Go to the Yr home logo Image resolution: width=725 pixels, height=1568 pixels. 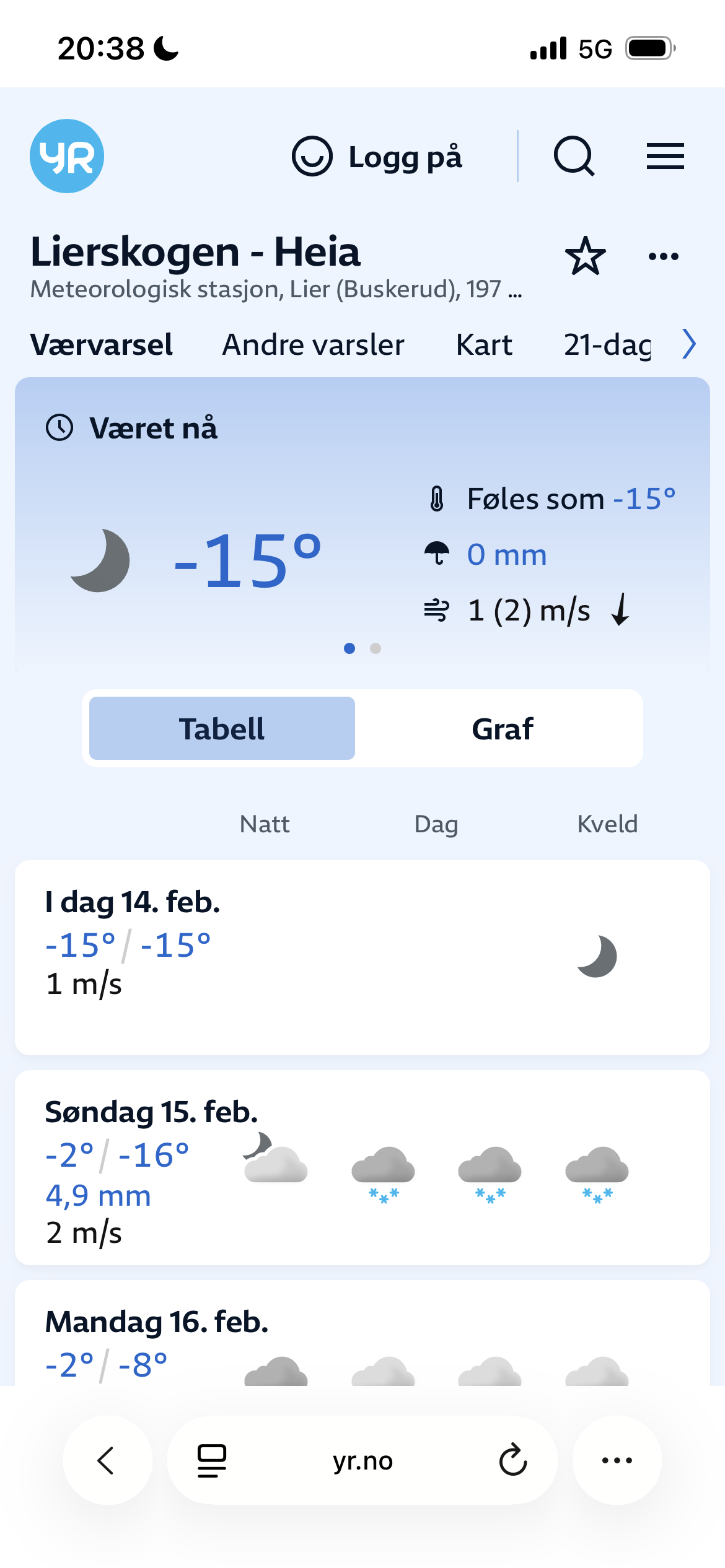pos(67,156)
